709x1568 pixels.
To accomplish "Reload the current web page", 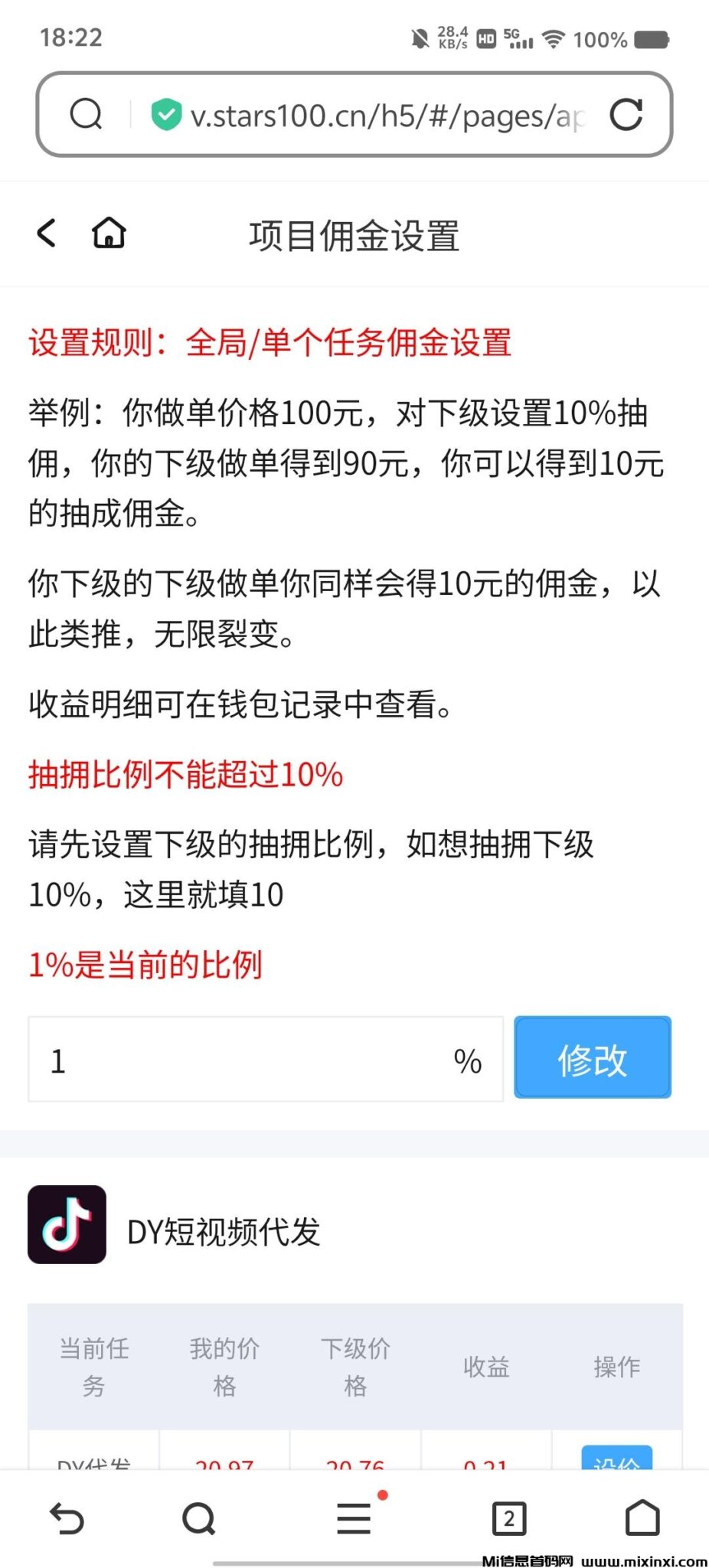I will click(626, 115).
